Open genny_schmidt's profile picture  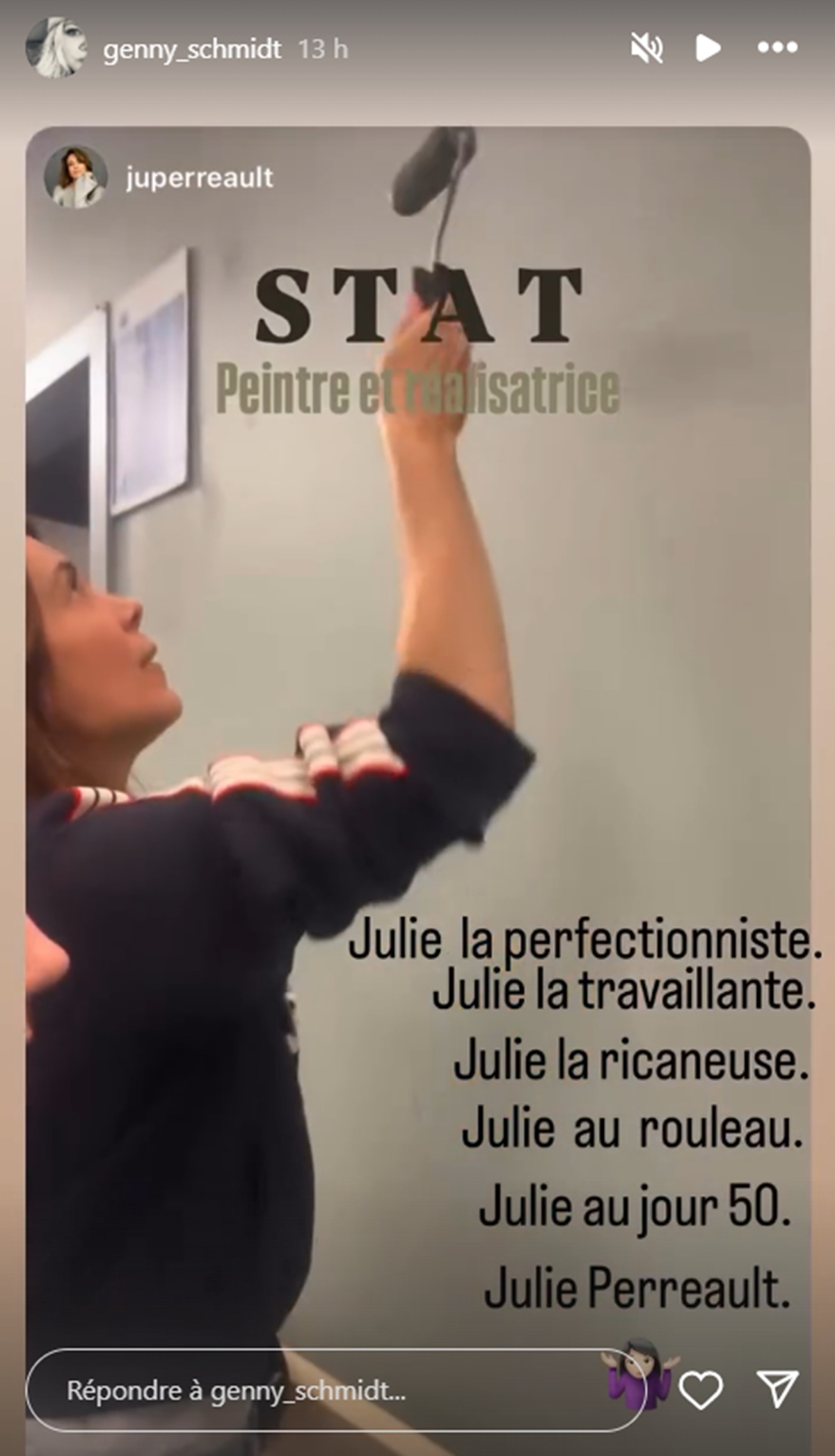56,48
